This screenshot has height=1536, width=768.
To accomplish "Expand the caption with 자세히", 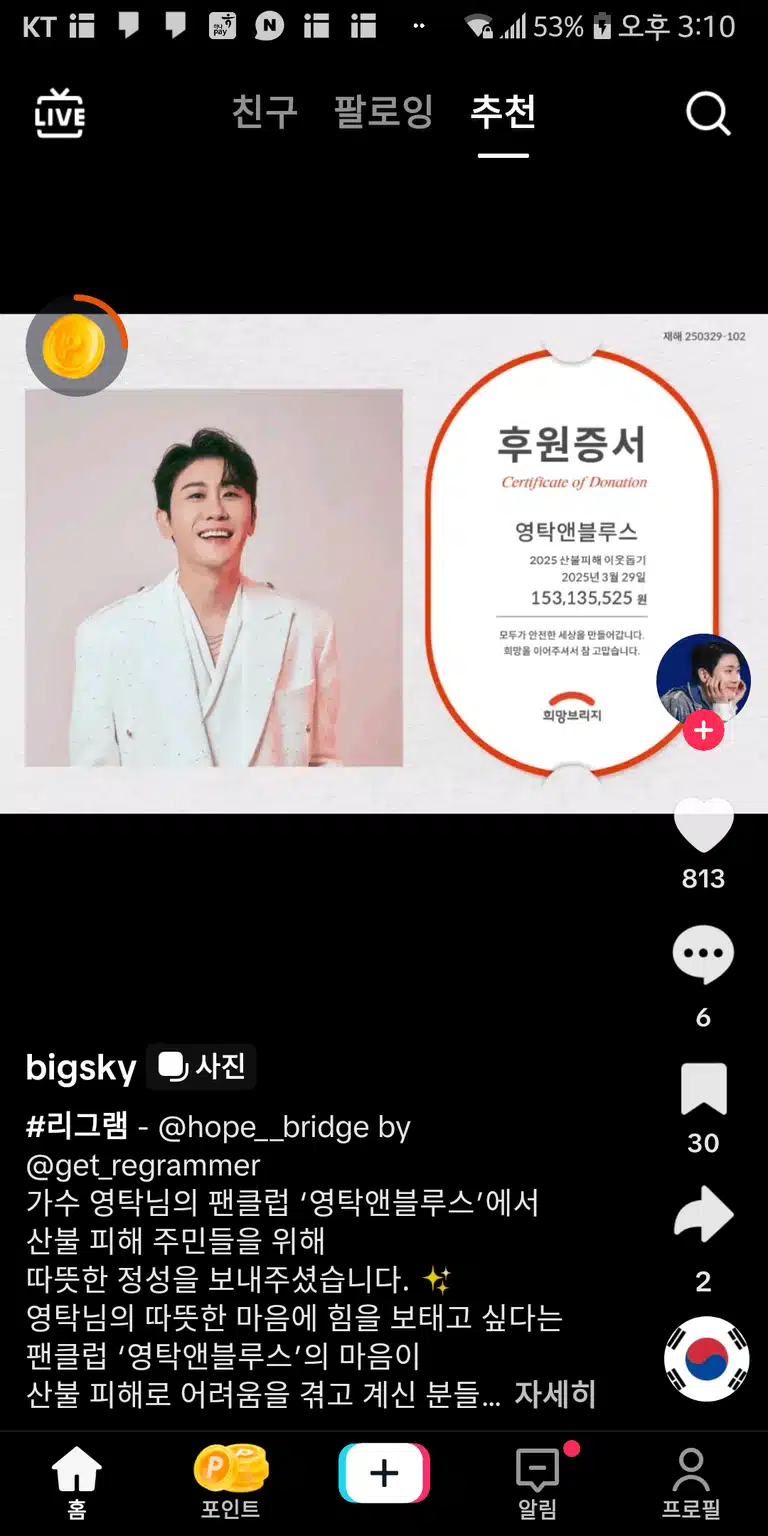I will click(555, 1394).
